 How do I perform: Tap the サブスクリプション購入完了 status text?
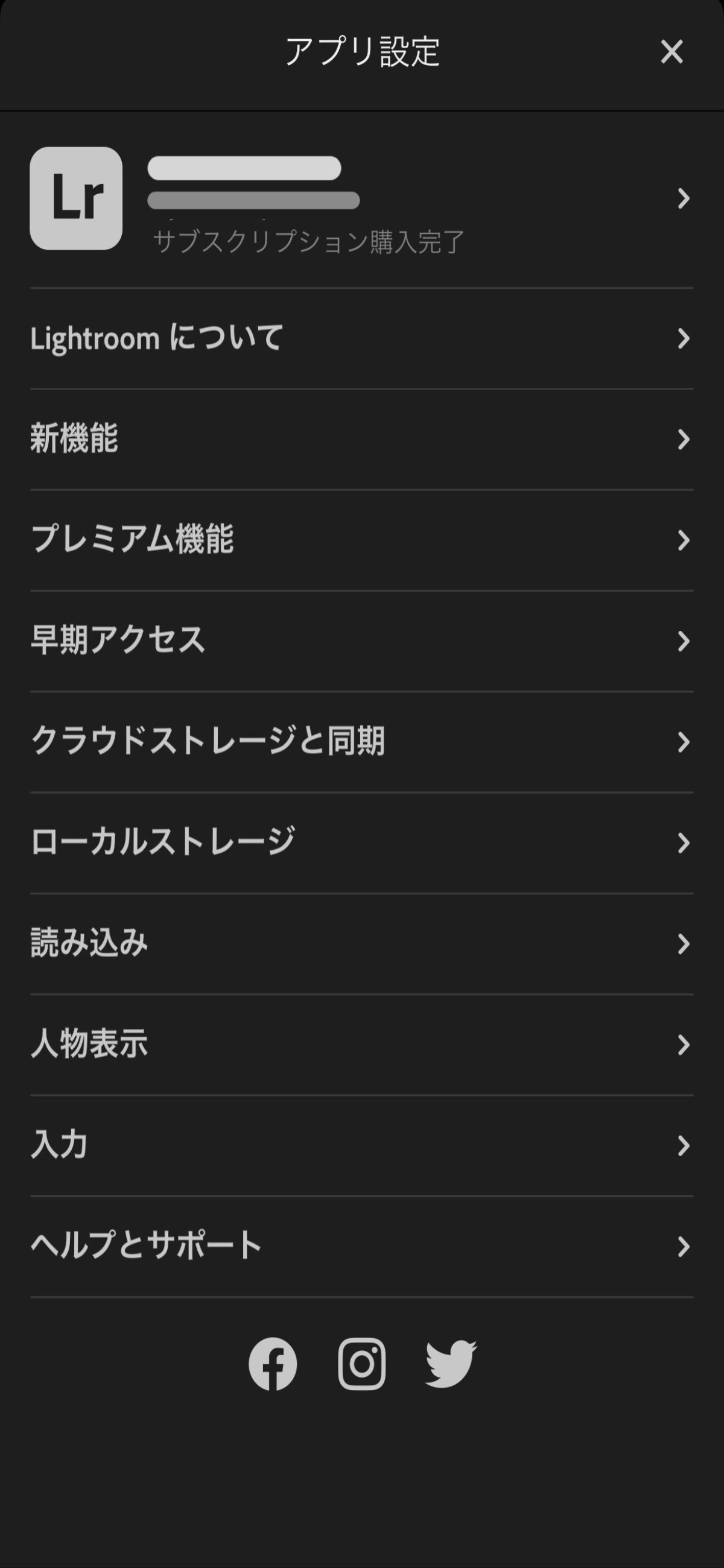(308, 241)
